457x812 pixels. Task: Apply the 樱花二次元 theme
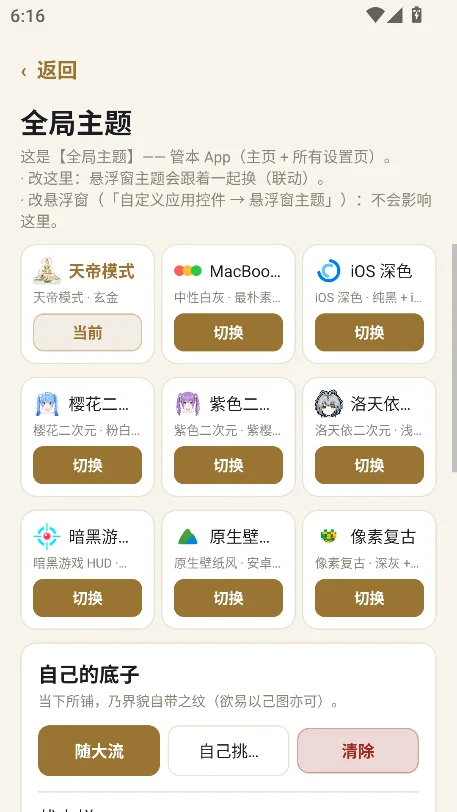(x=88, y=465)
